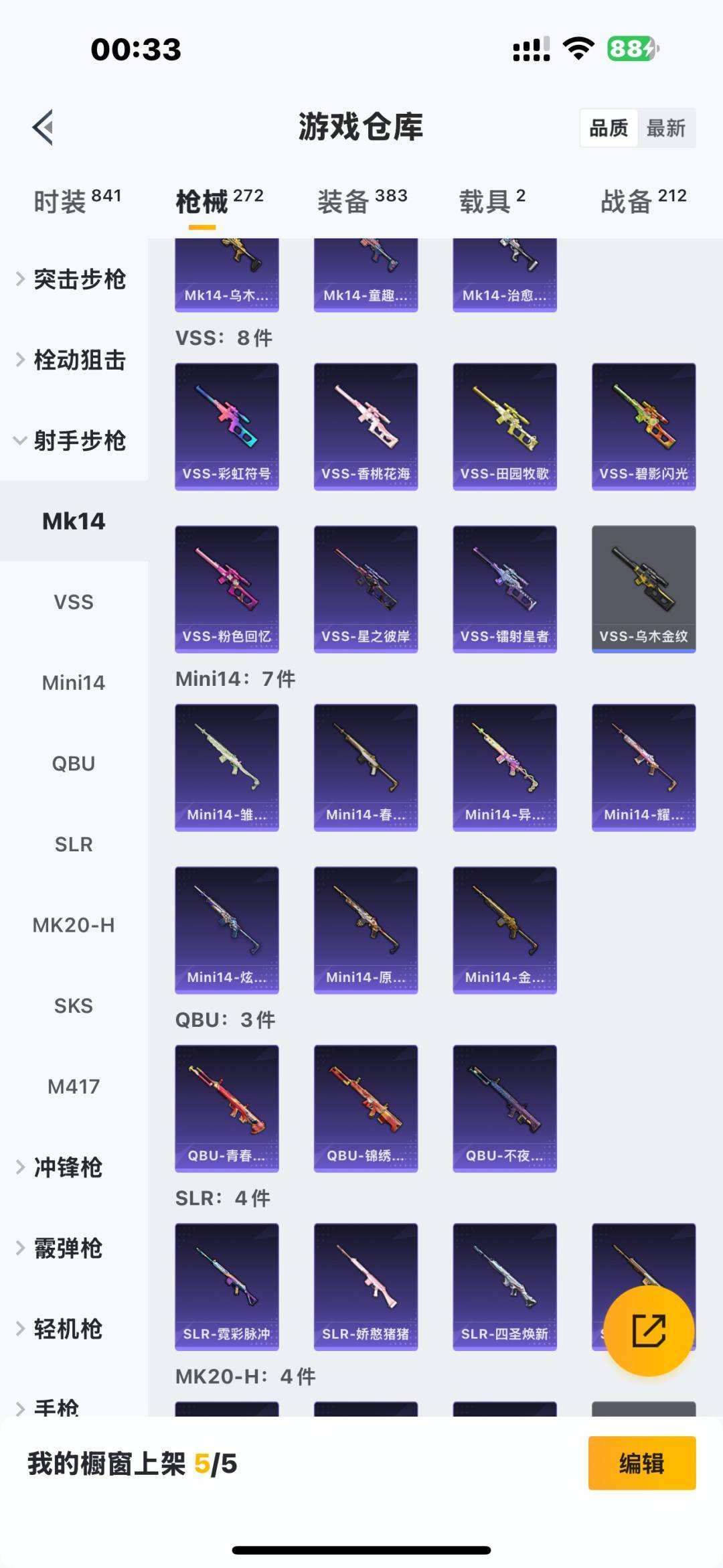View the VSS-乌木金纹 skin
This screenshot has height=1568, width=723.
click(643, 588)
